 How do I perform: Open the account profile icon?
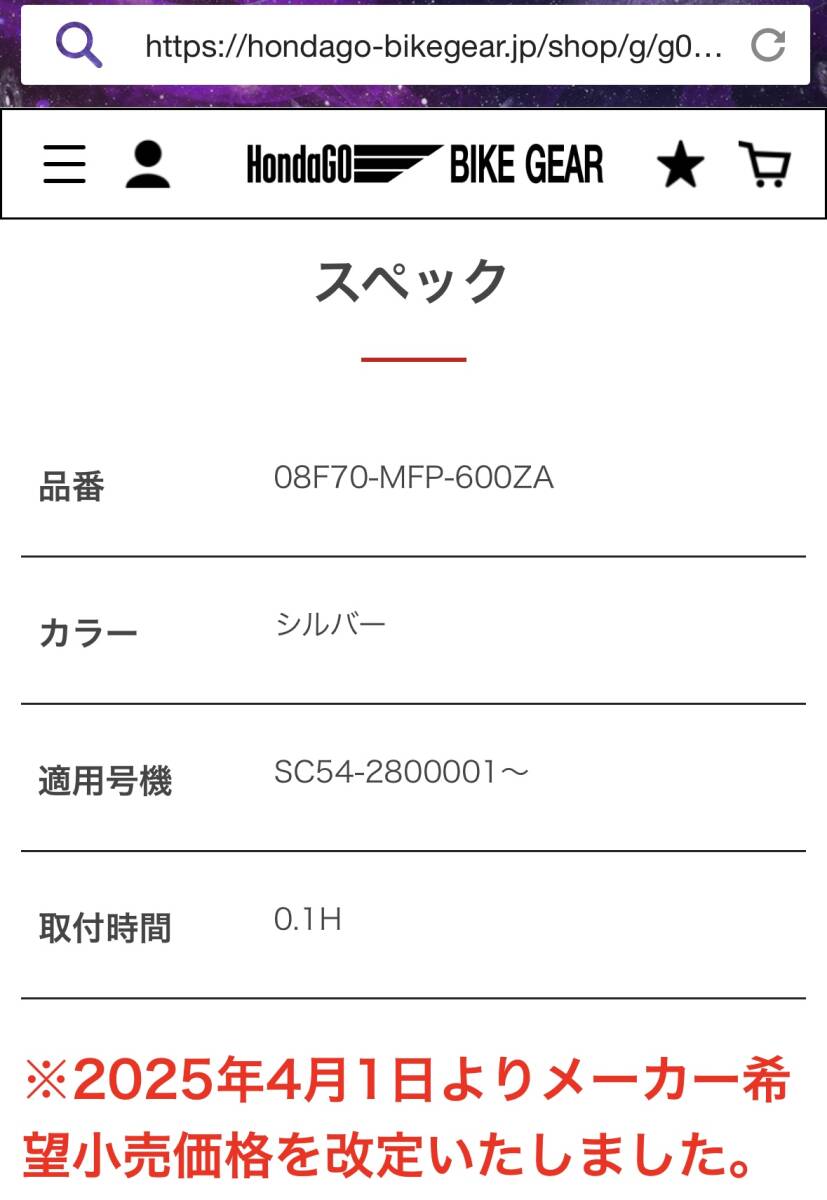[x=148, y=164]
